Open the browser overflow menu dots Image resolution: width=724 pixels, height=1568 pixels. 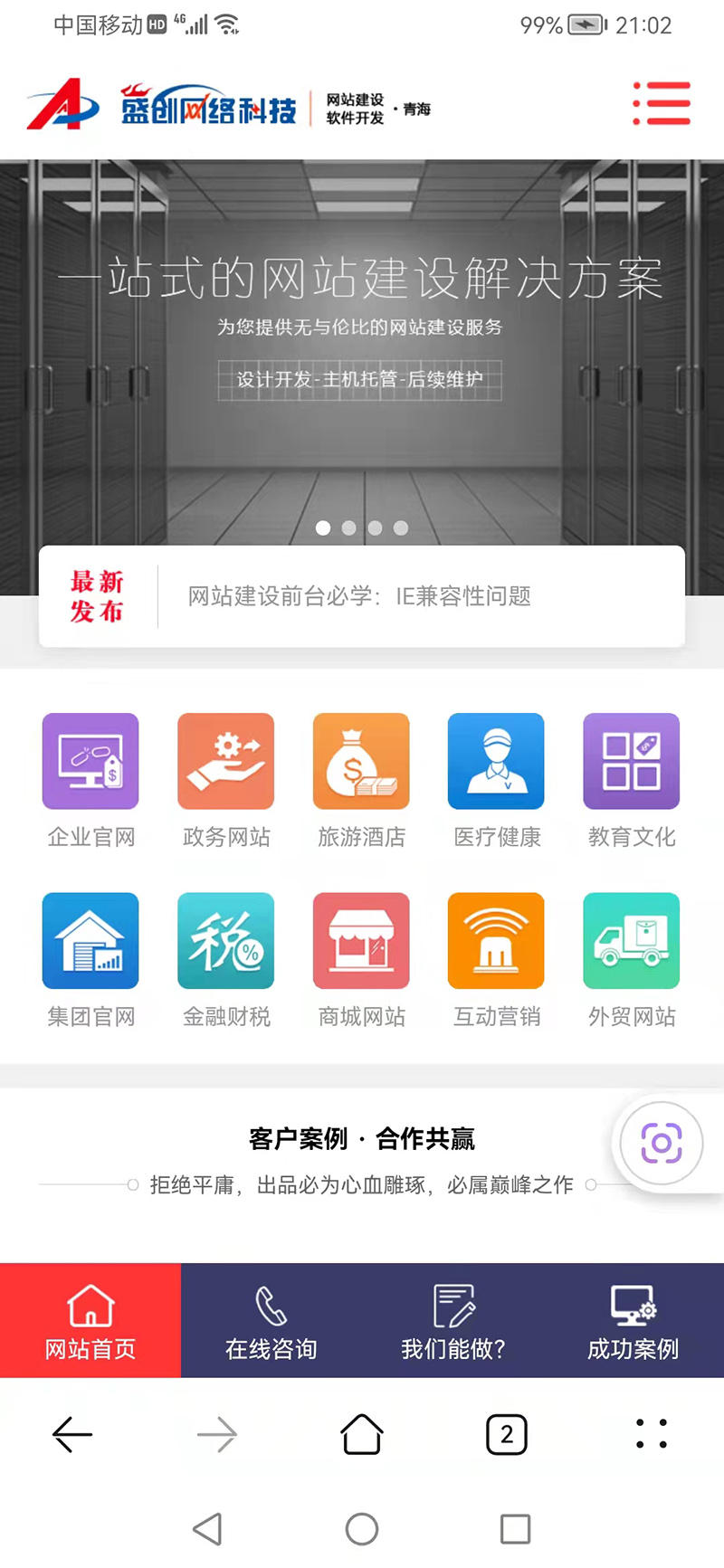click(x=651, y=1434)
